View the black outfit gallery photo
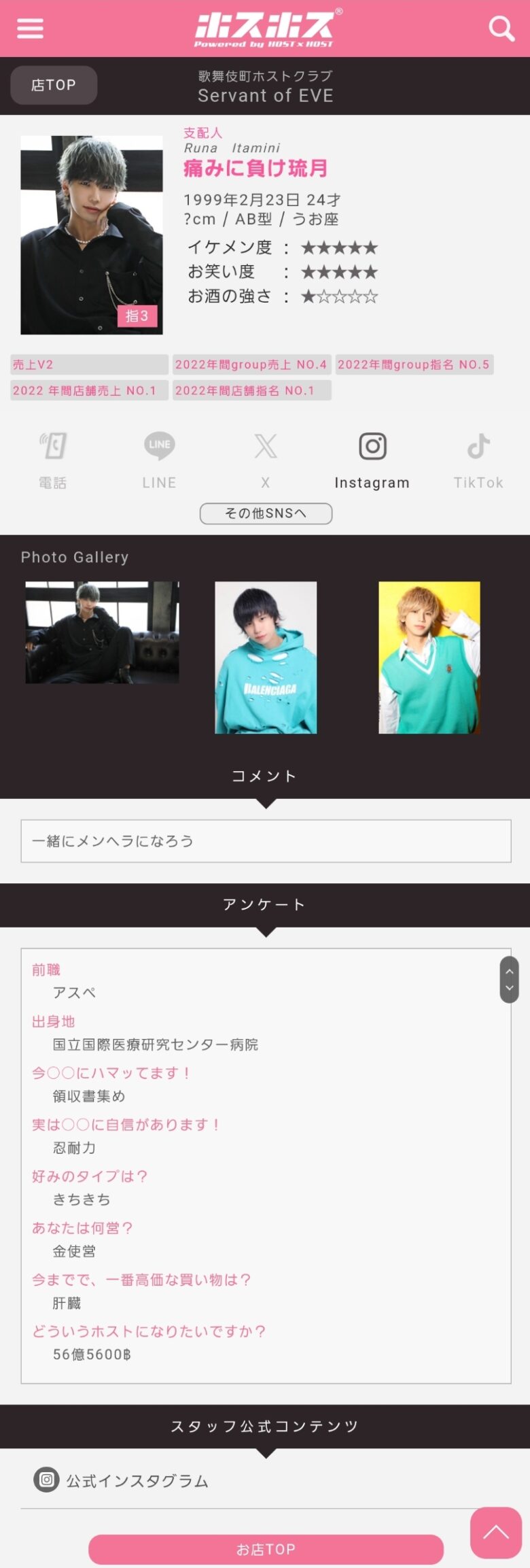 pos(103,632)
